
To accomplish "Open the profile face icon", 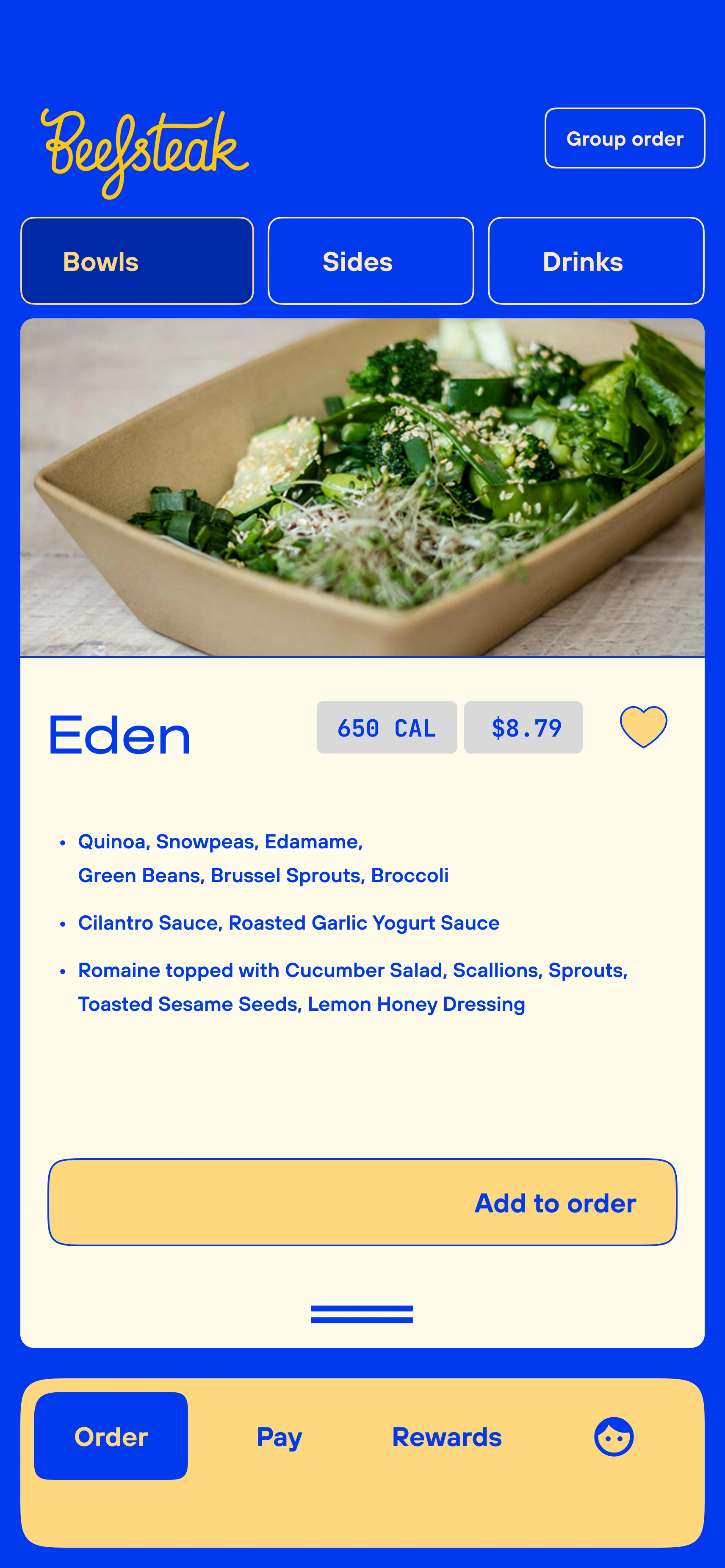I will coord(614,1436).
